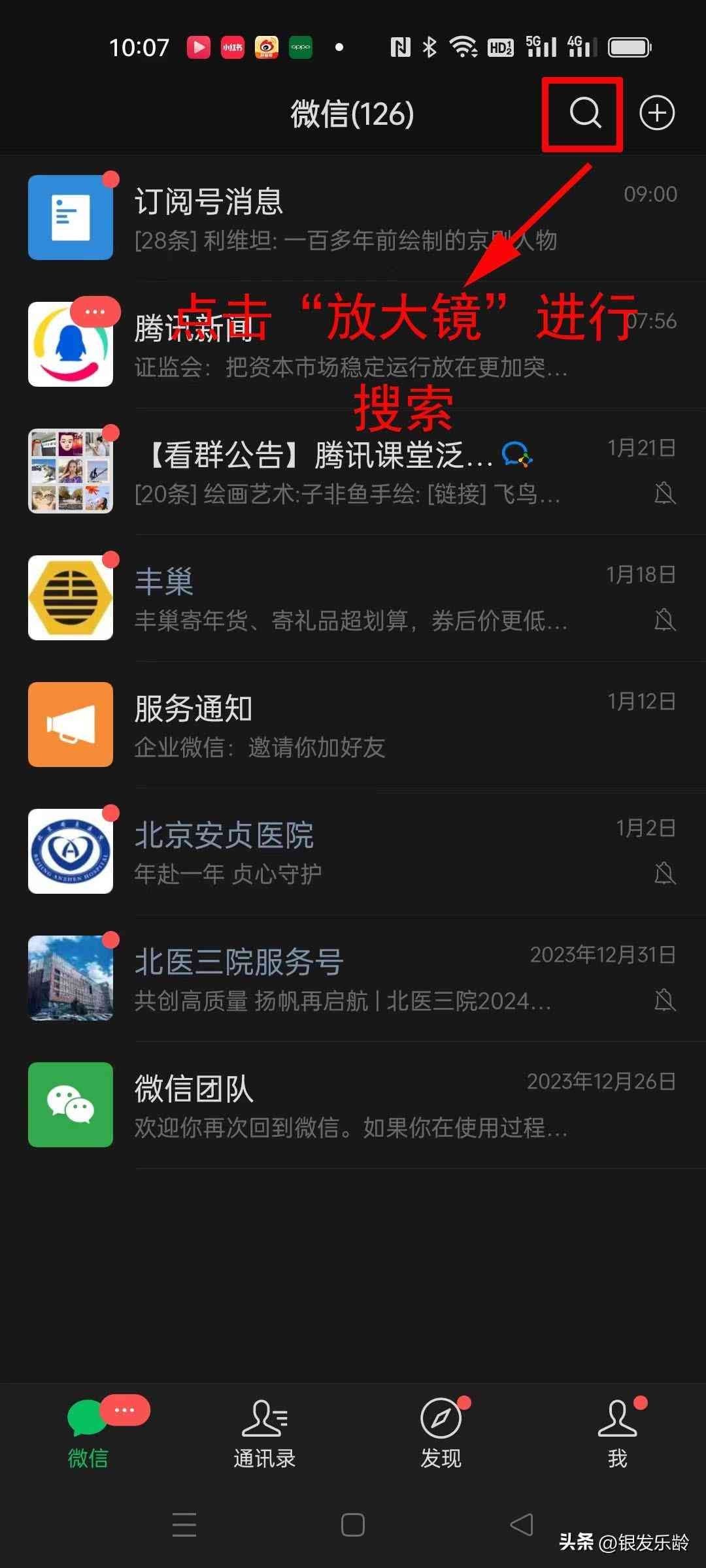This screenshot has height=1568, width=706.
Task: Open the 订阅号消息 subscriptions folder icon
Action: click(x=71, y=217)
